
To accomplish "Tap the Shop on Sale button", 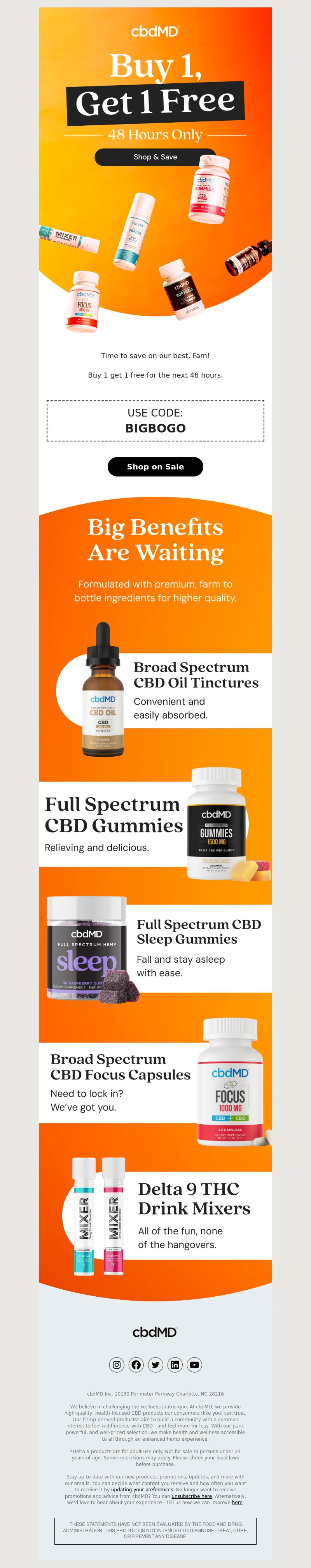I will 155,467.
